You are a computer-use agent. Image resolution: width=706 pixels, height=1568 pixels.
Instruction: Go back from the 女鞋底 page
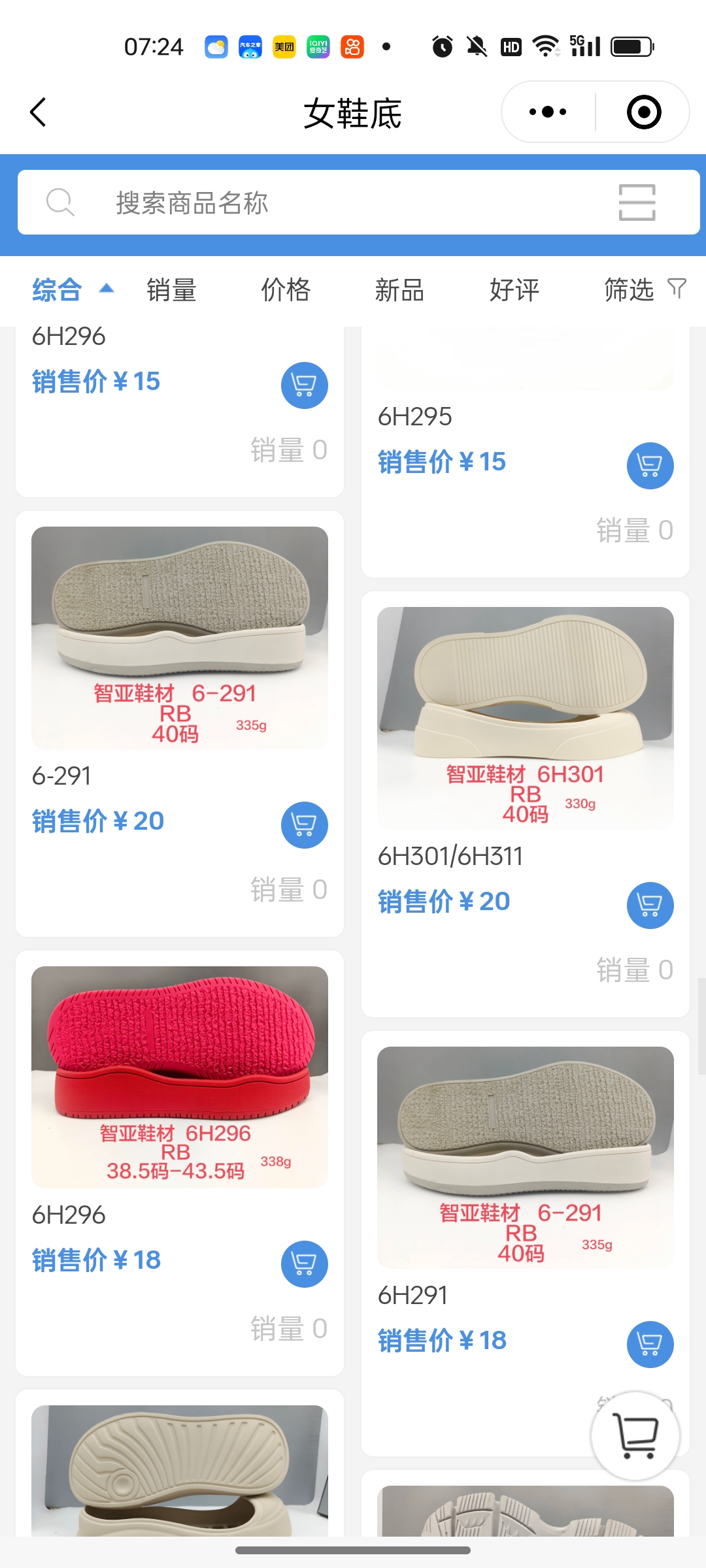click(x=39, y=112)
